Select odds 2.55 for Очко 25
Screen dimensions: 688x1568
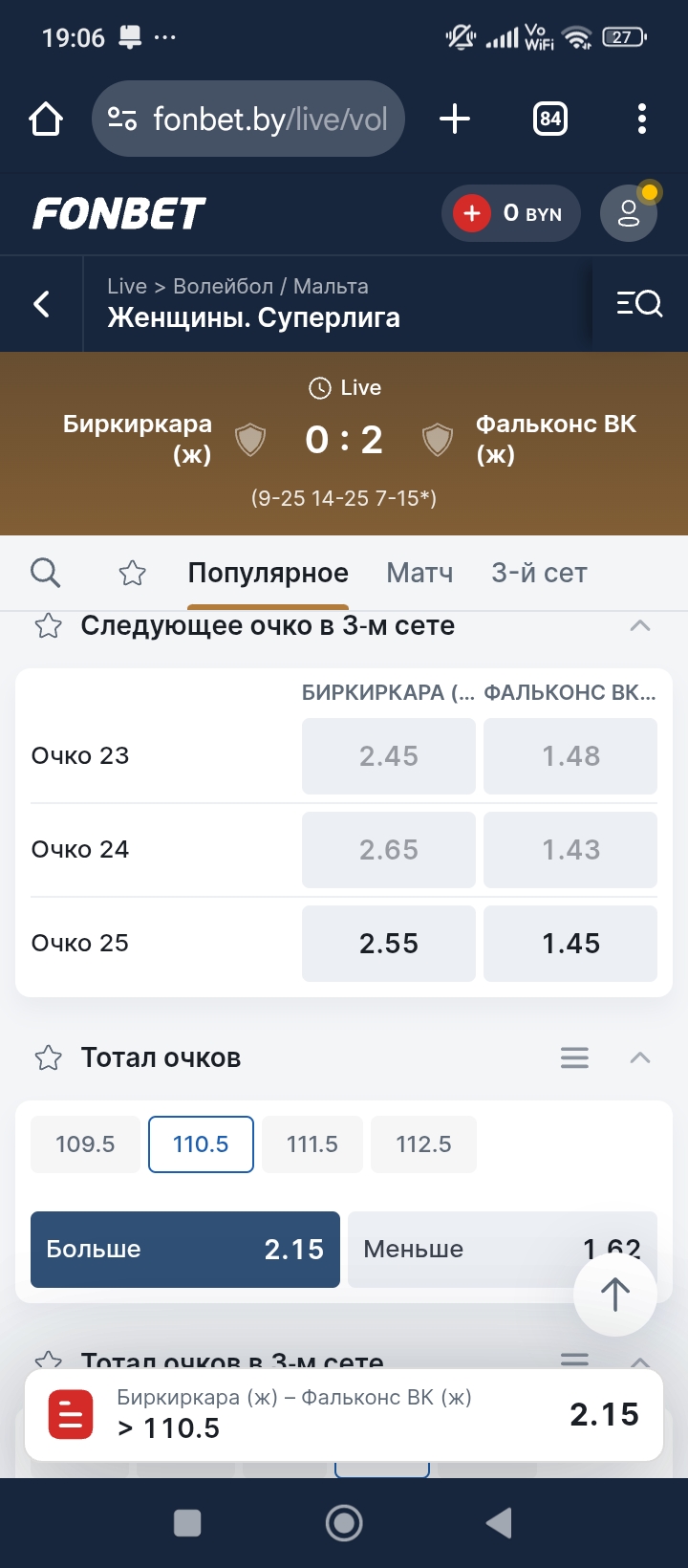click(388, 944)
